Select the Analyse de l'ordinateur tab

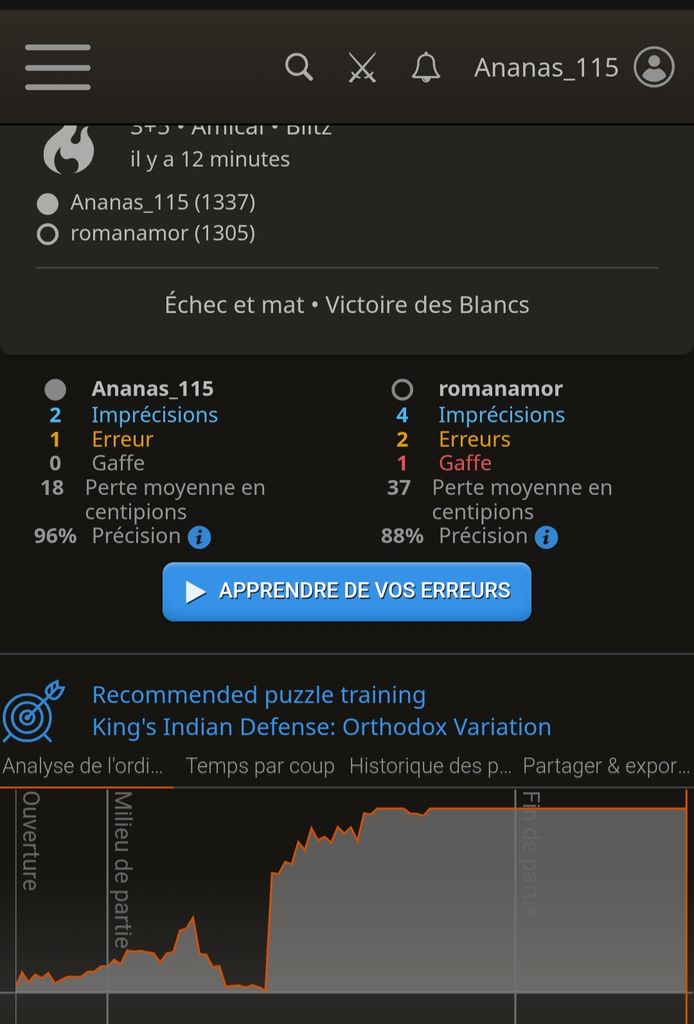point(85,767)
